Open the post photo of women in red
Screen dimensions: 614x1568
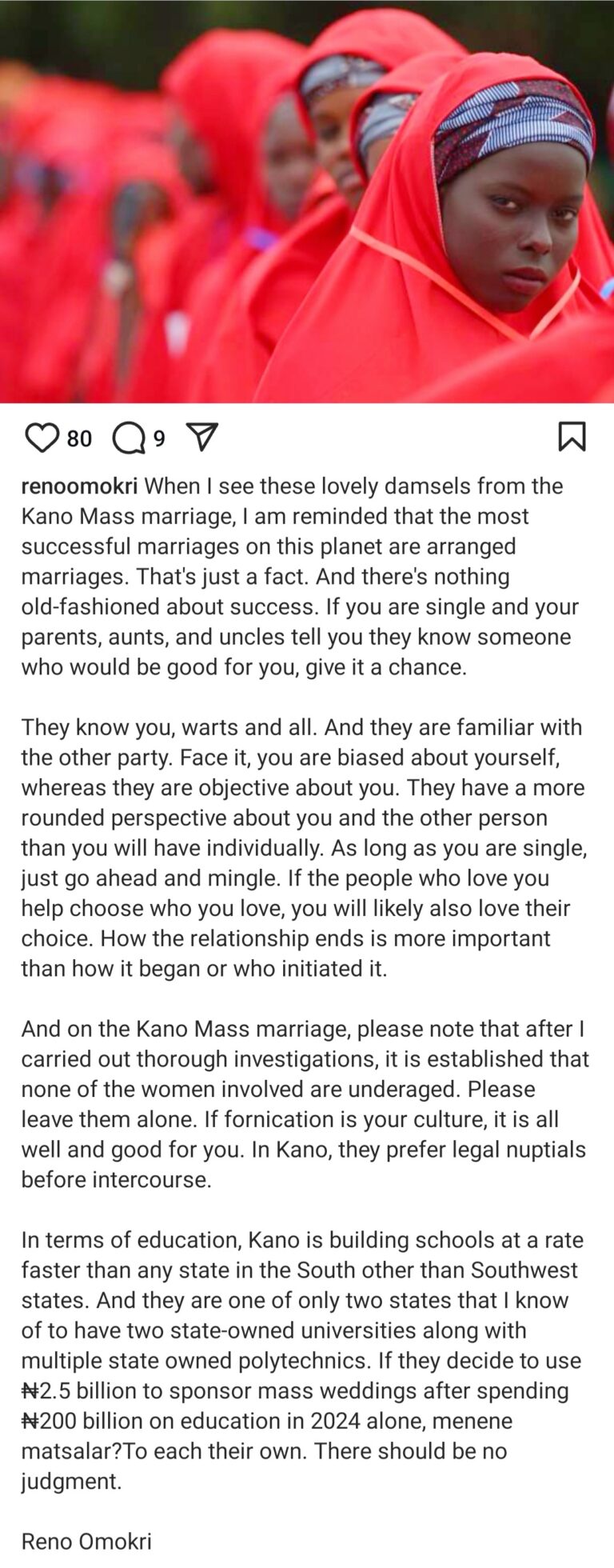307,202
